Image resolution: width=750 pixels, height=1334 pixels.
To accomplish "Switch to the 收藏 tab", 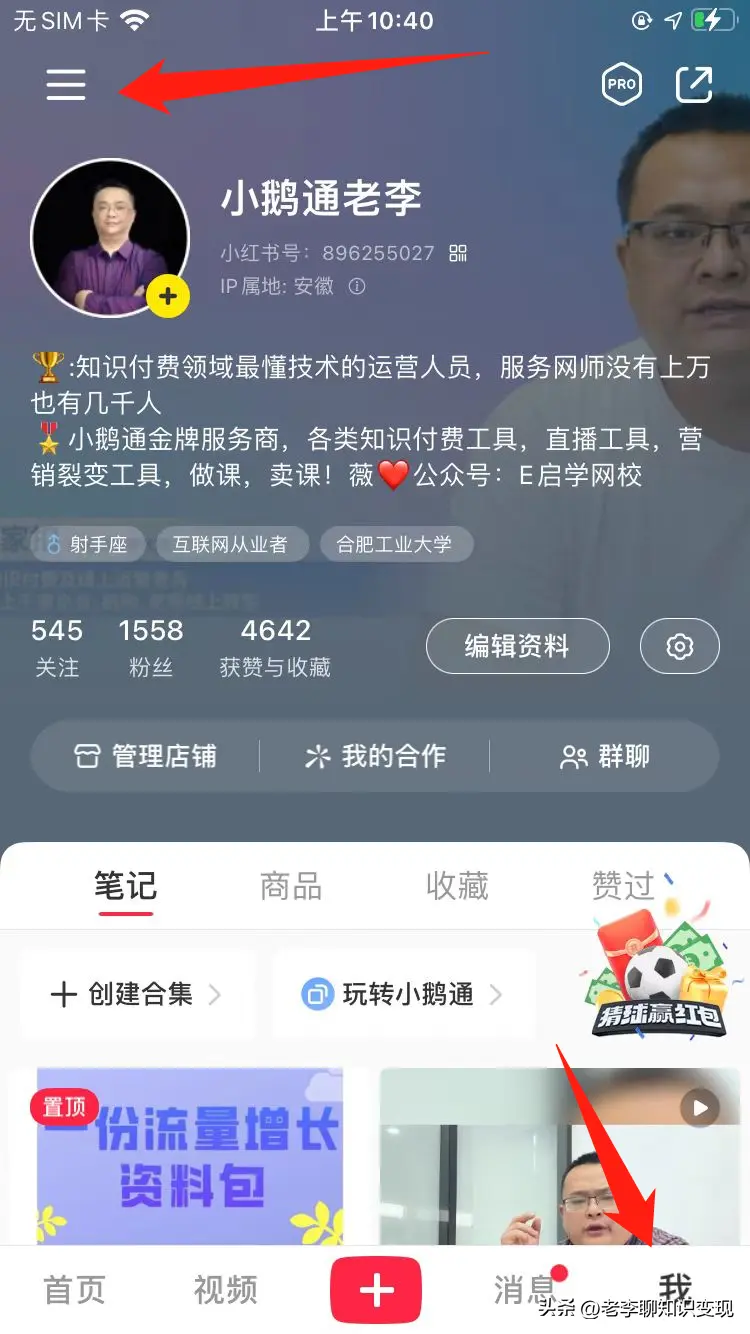I will 457,886.
